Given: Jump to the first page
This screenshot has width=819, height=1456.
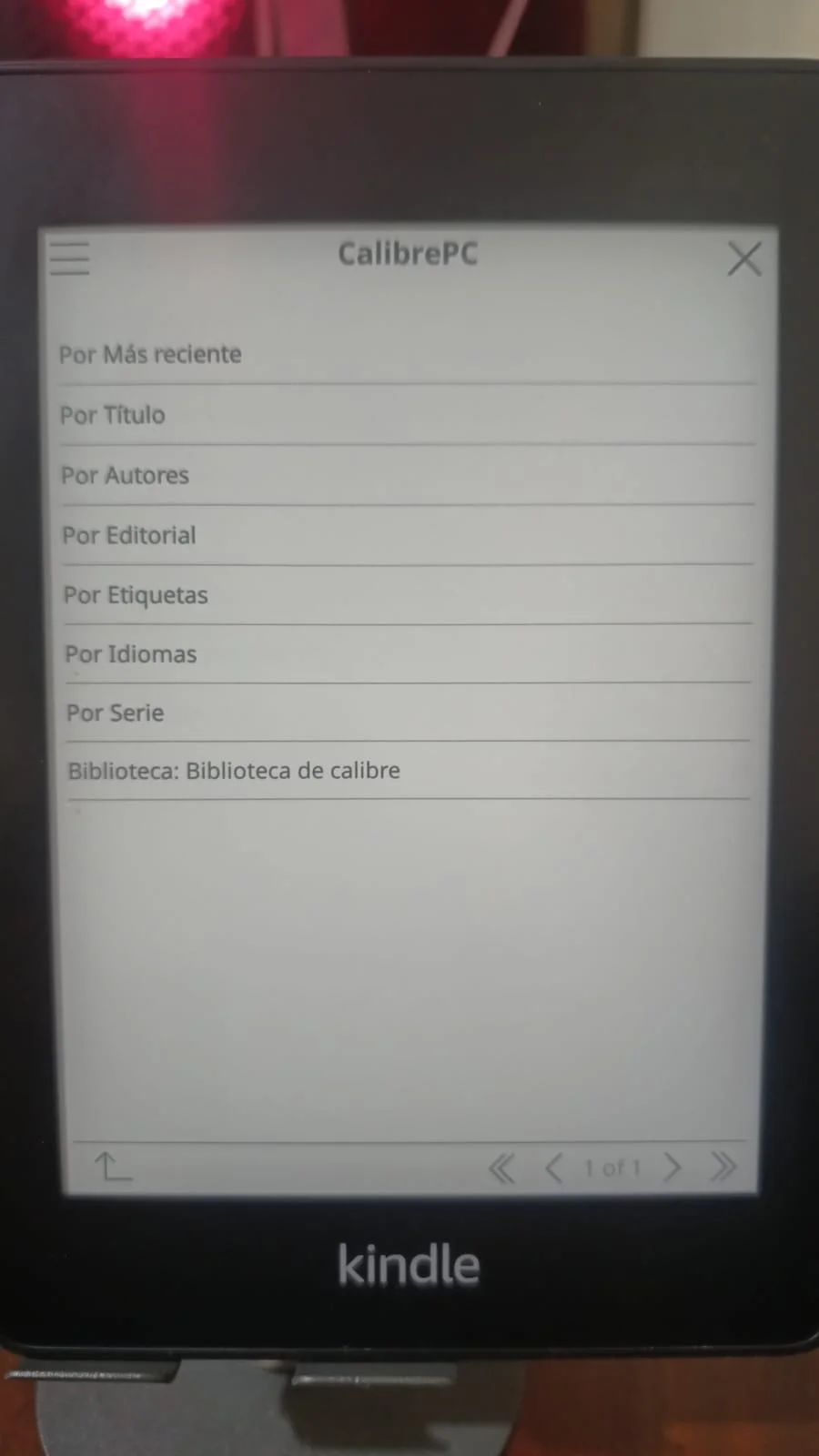Looking at the screenshot, I should point(501,1168).
